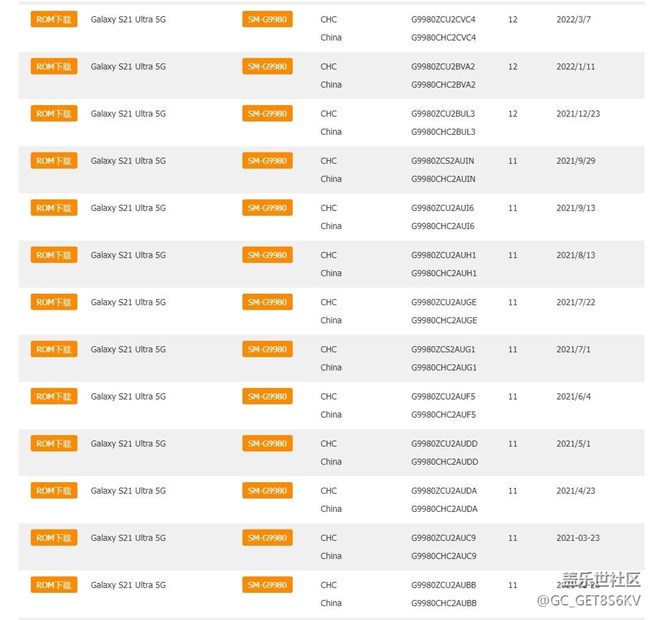650x620 pixels.
Task: Download ROM for G9980ZCU2AUH1
Action: click(x=54, y=255)
